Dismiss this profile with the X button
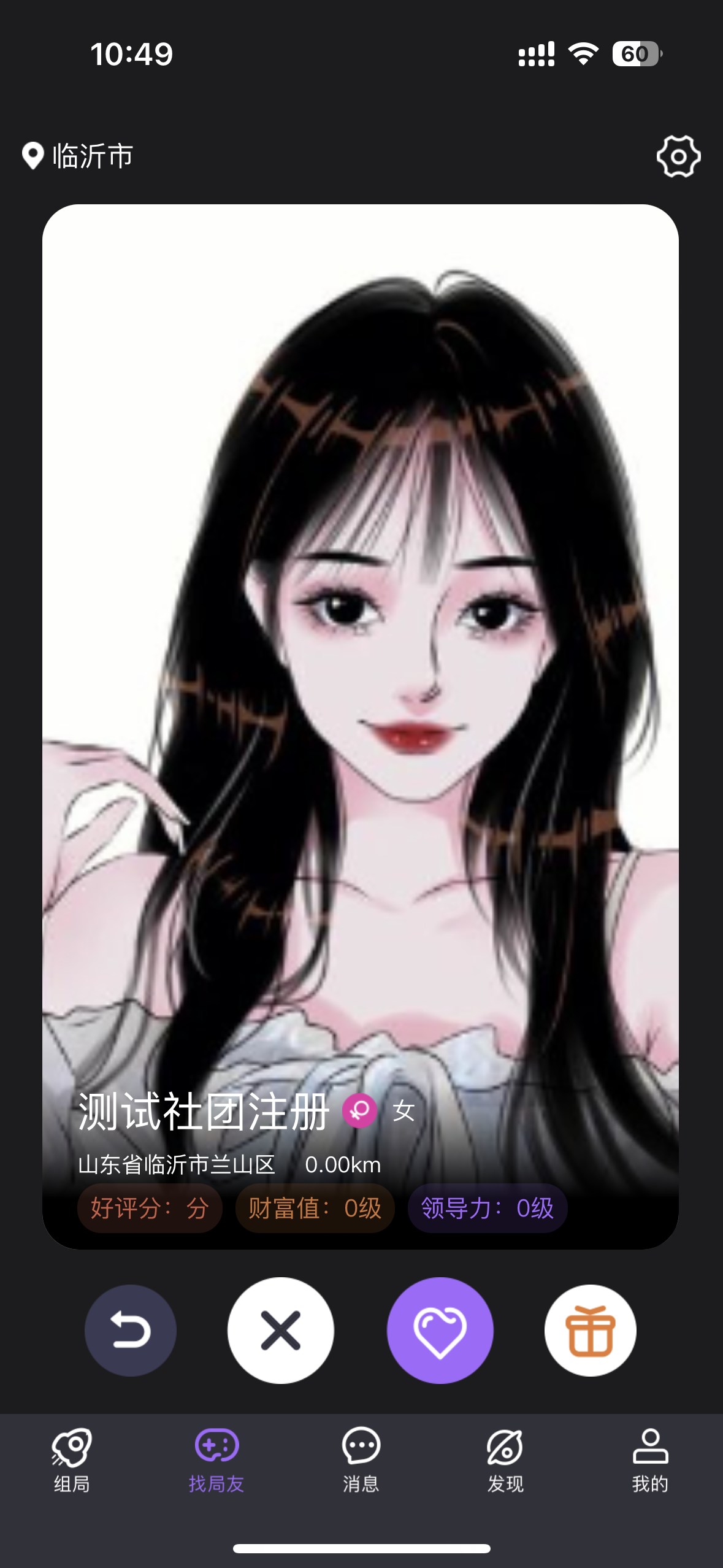The width and height of the screenshot is (723, 1568). [281, 1330]
